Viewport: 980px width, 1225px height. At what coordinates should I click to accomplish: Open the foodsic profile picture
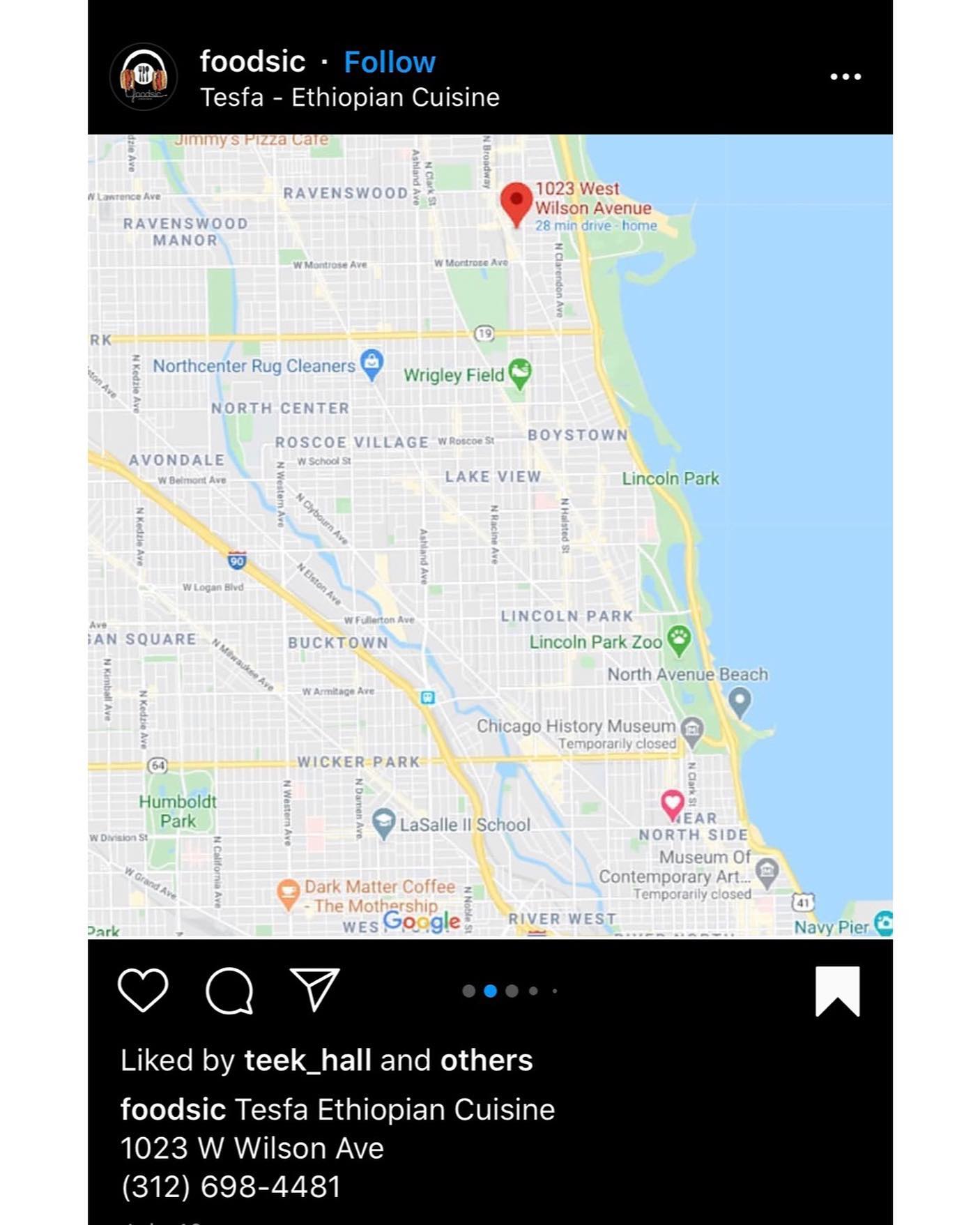coord(143,76)
